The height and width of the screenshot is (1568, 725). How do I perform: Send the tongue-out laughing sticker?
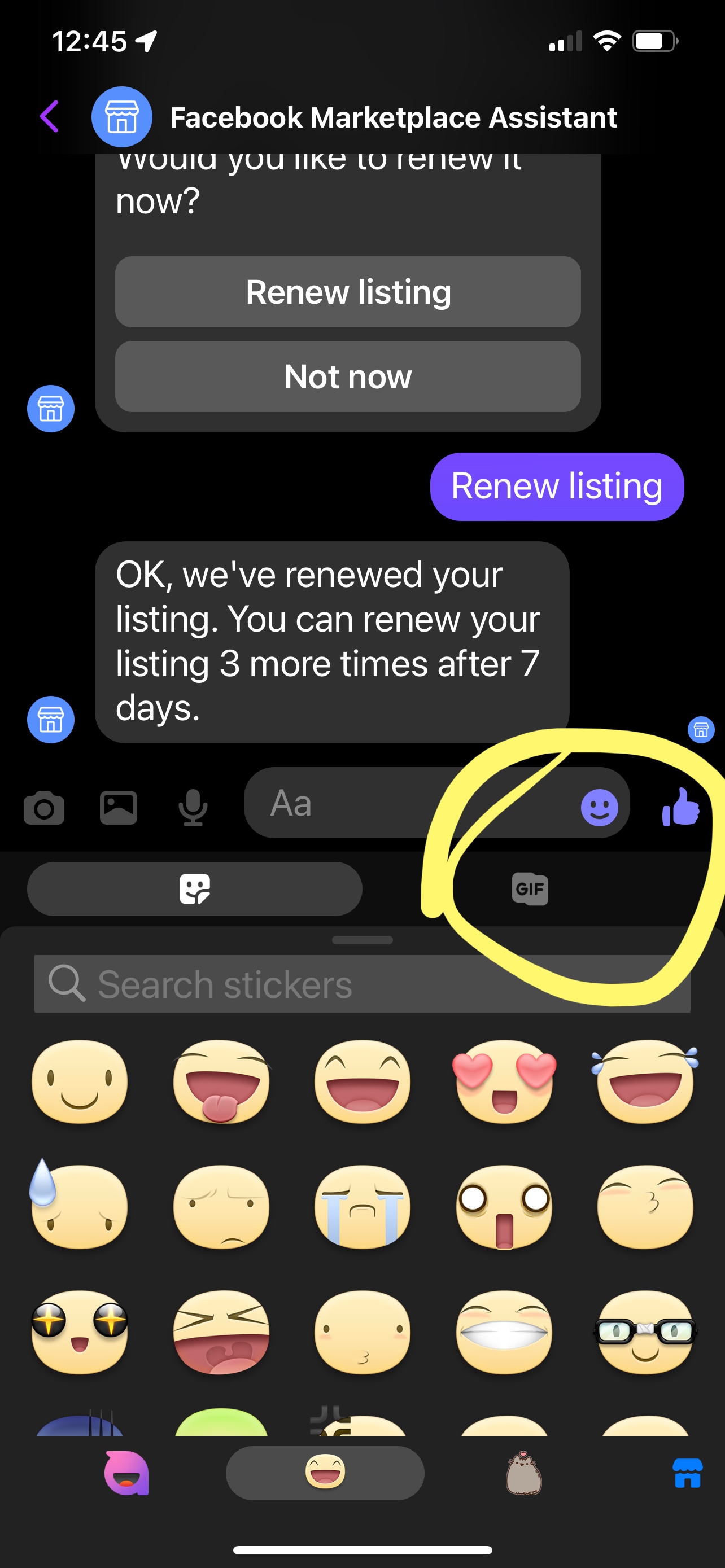(x=221, y=1081)
